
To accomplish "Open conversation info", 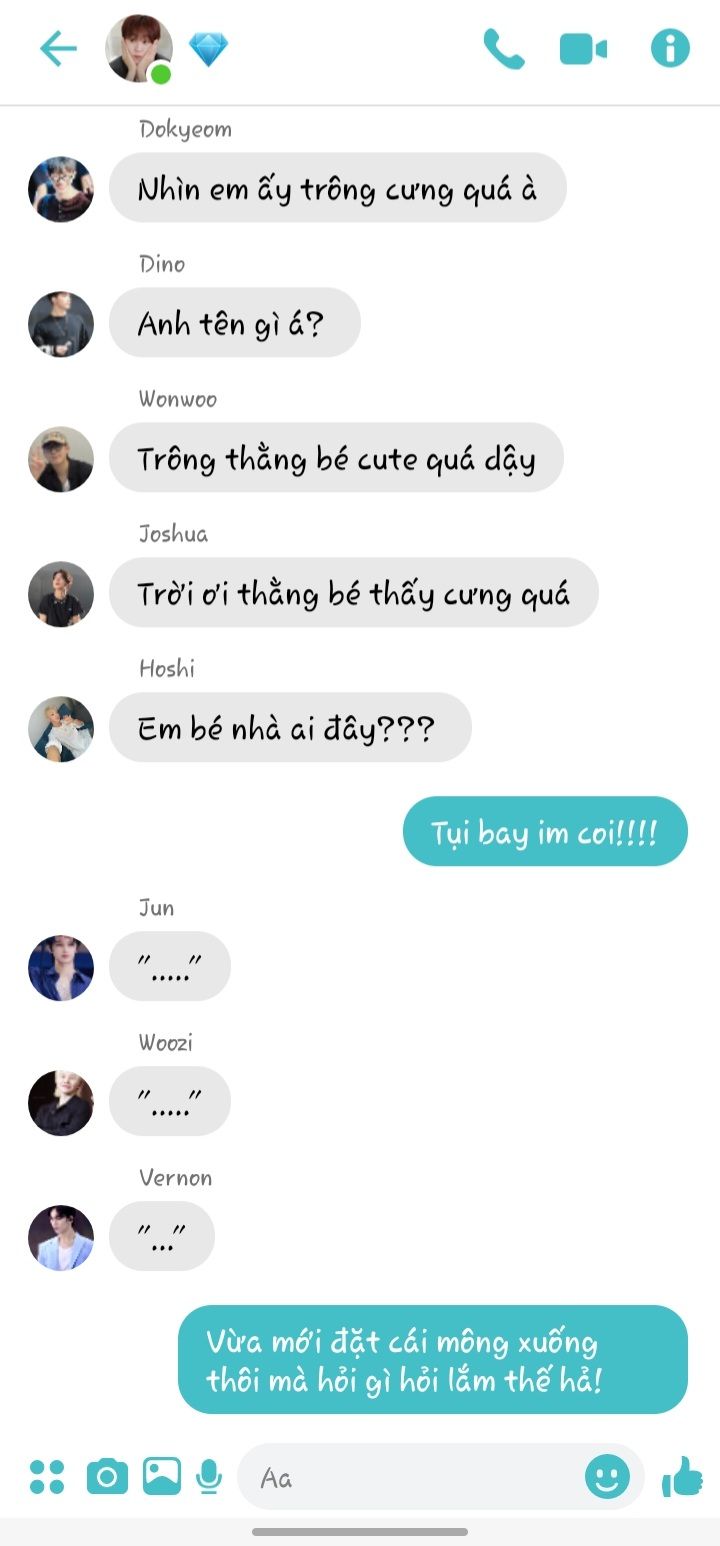I will [x=670, y=48].
